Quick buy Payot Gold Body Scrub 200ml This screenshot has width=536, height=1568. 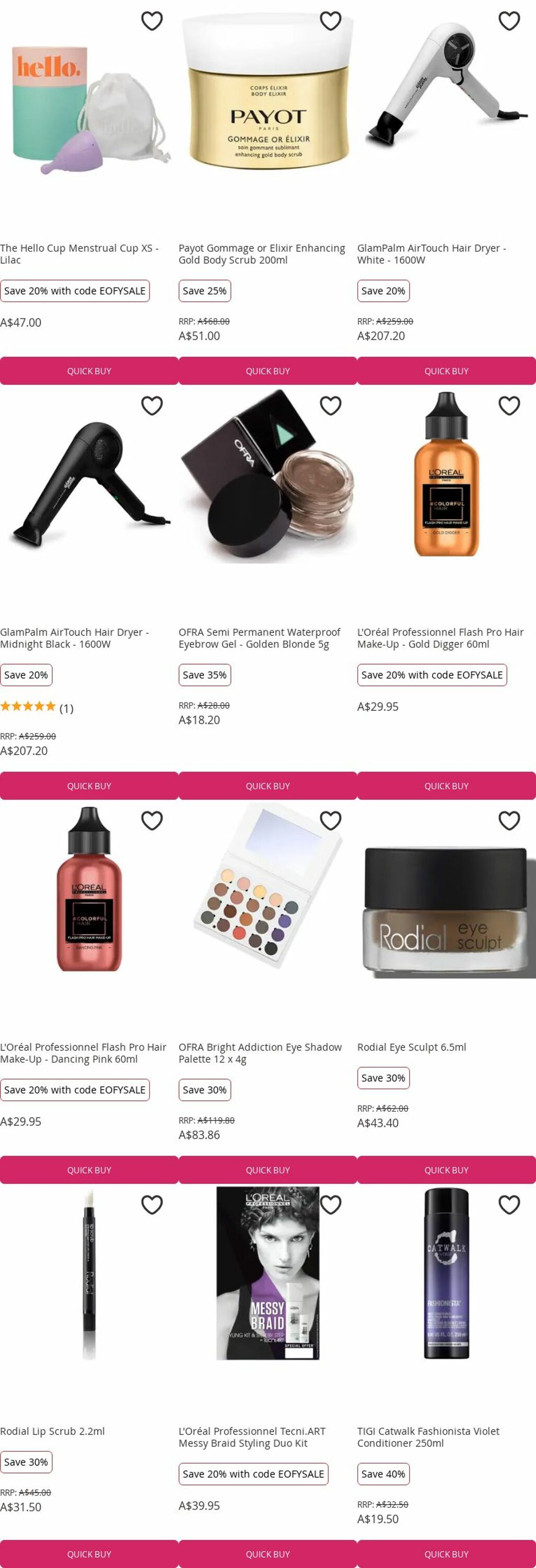click(x=267, y=371)
